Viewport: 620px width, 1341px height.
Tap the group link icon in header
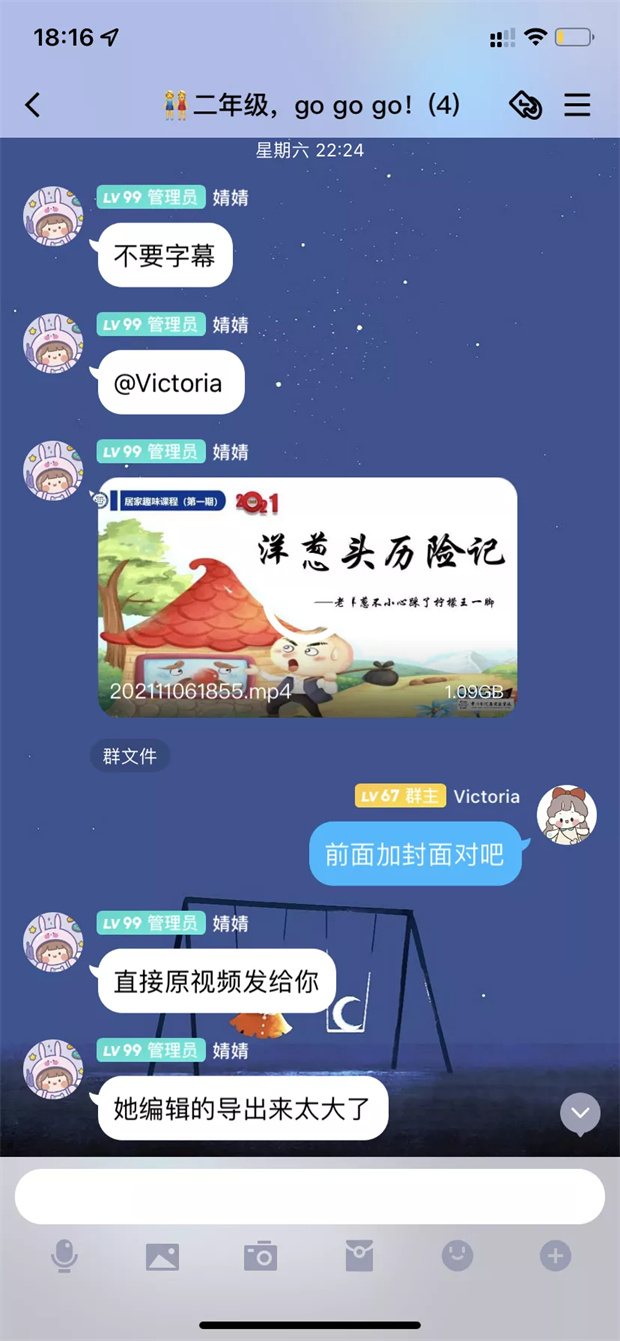[525, 105]
